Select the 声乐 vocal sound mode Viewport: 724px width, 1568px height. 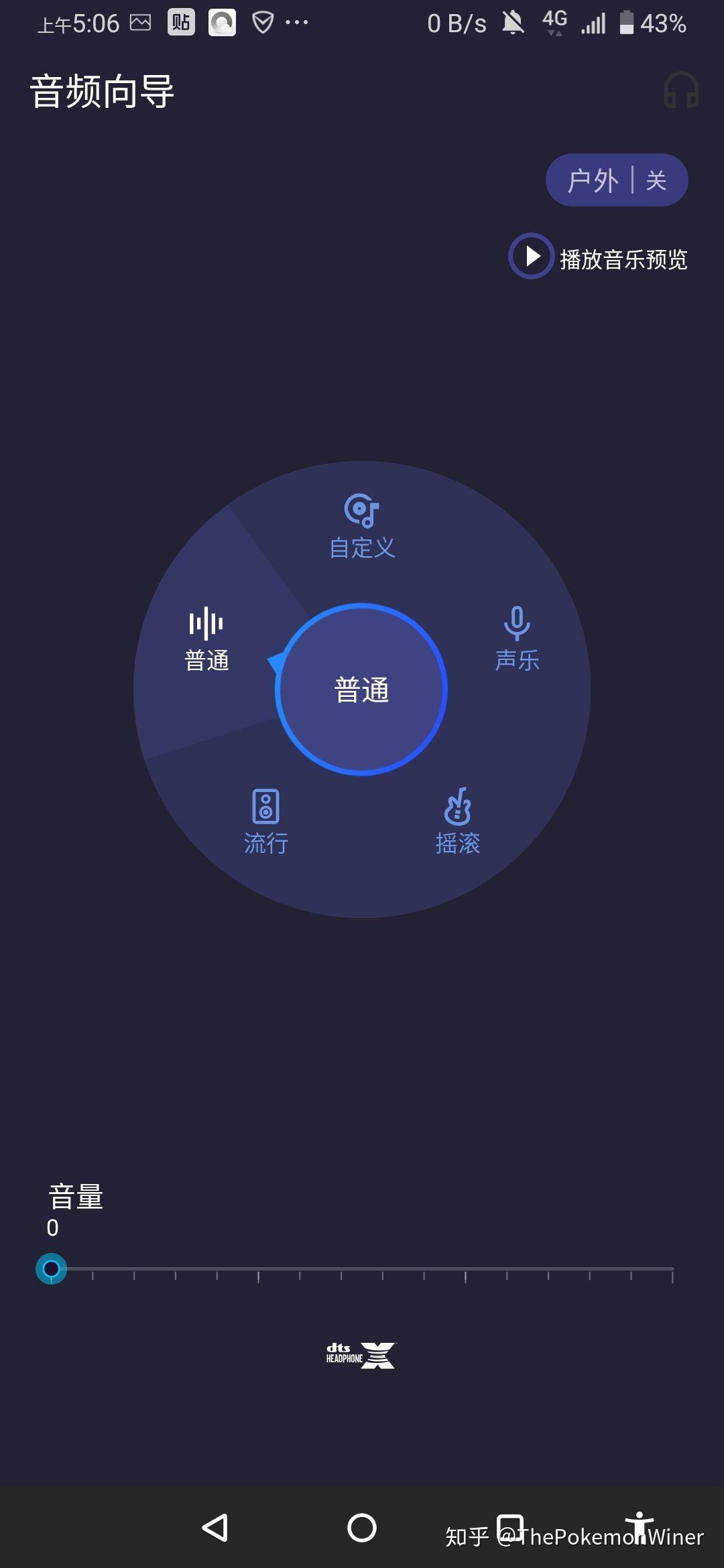click(517, 639)
